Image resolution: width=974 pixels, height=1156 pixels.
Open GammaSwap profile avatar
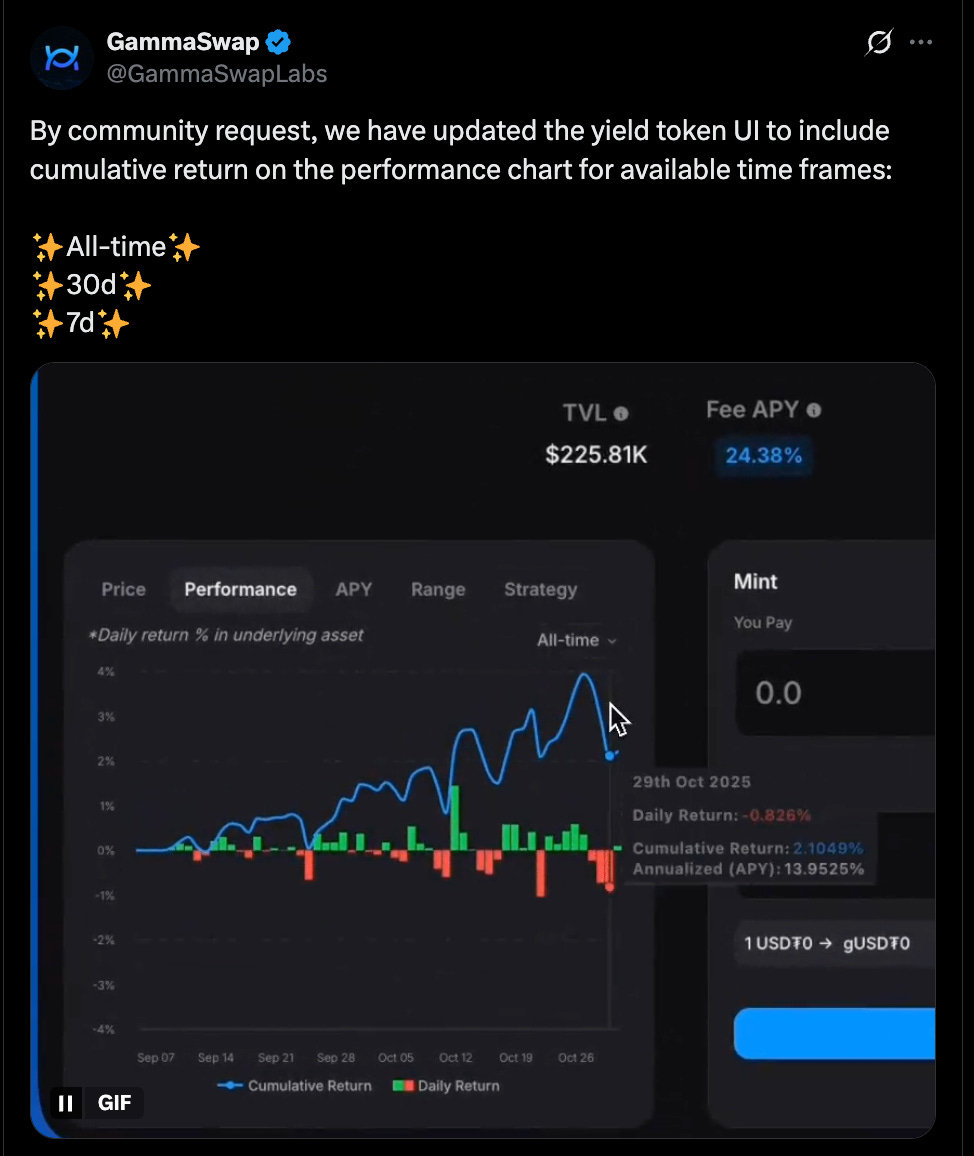(61, 58)
